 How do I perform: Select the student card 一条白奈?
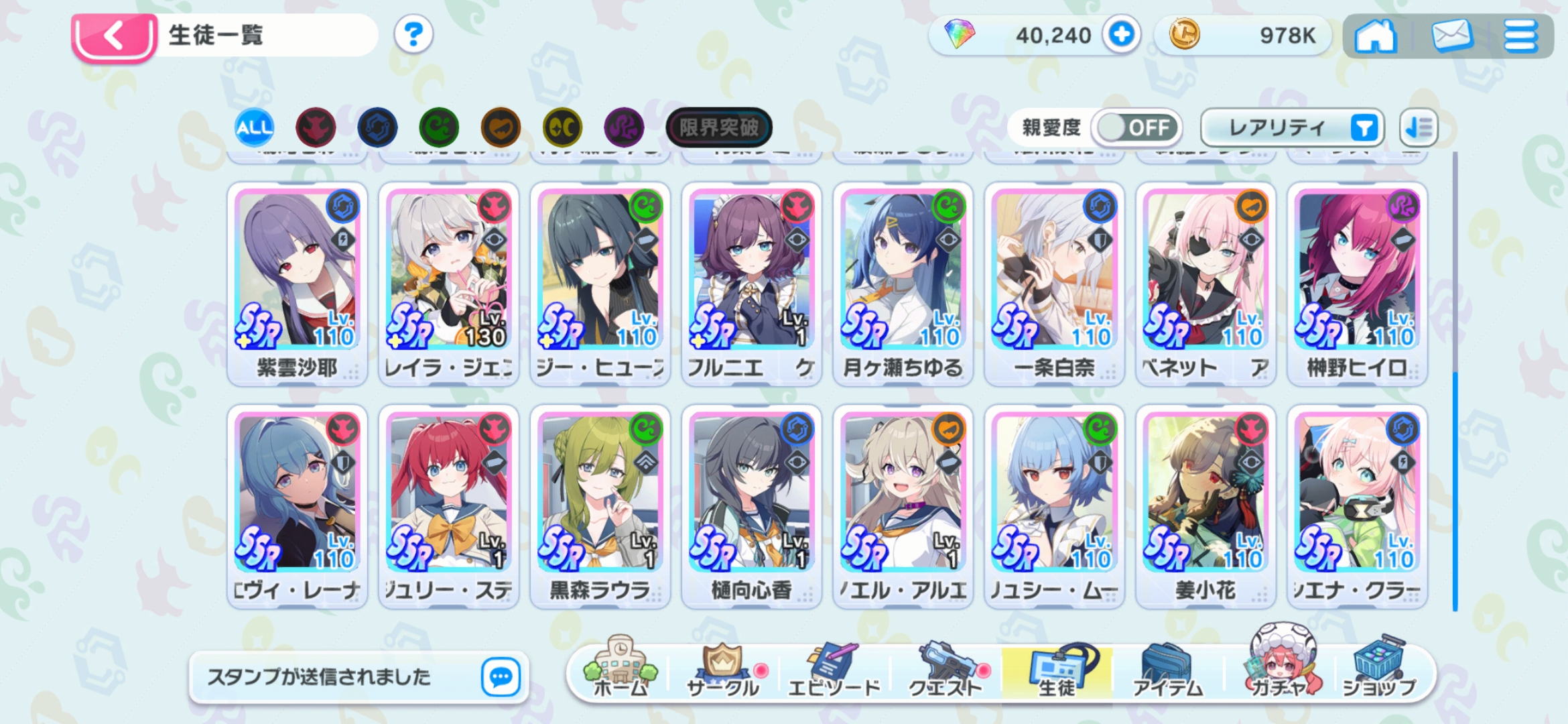1054,282
